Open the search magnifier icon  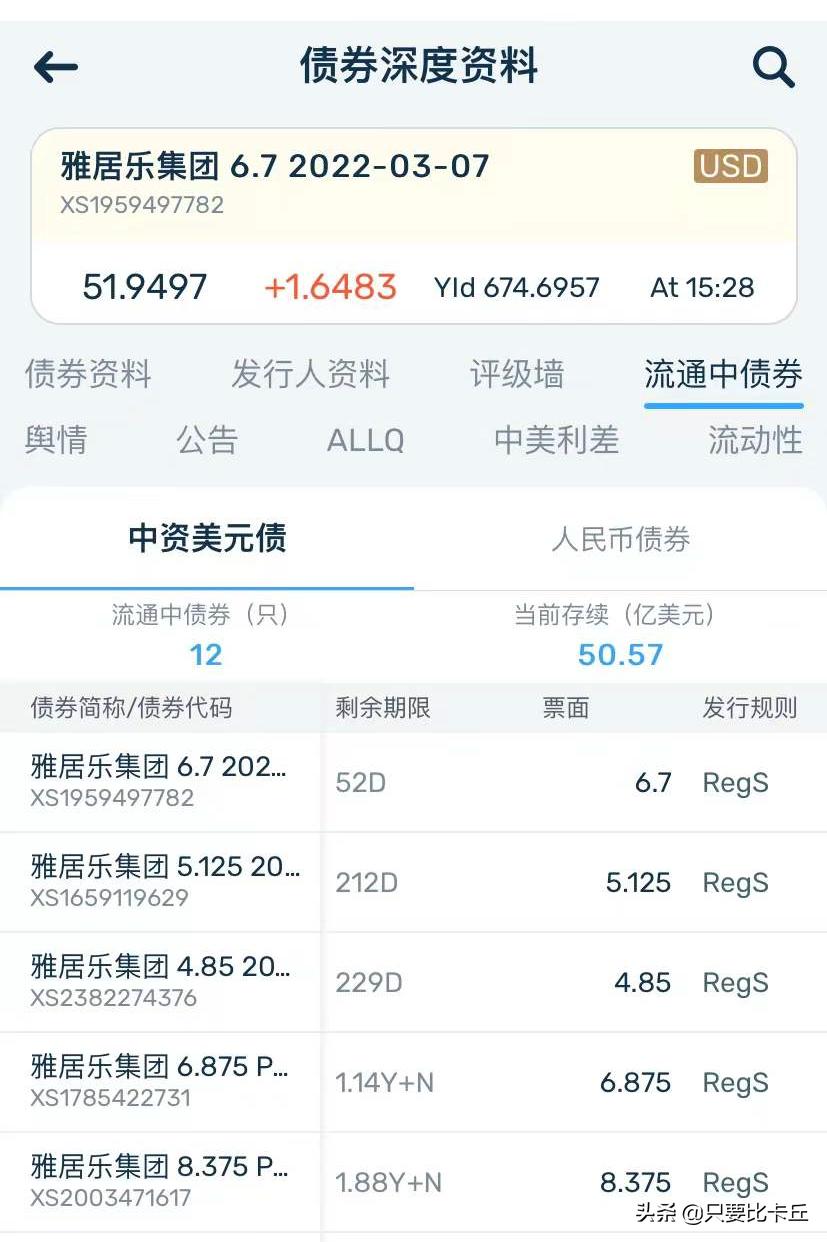772,66
